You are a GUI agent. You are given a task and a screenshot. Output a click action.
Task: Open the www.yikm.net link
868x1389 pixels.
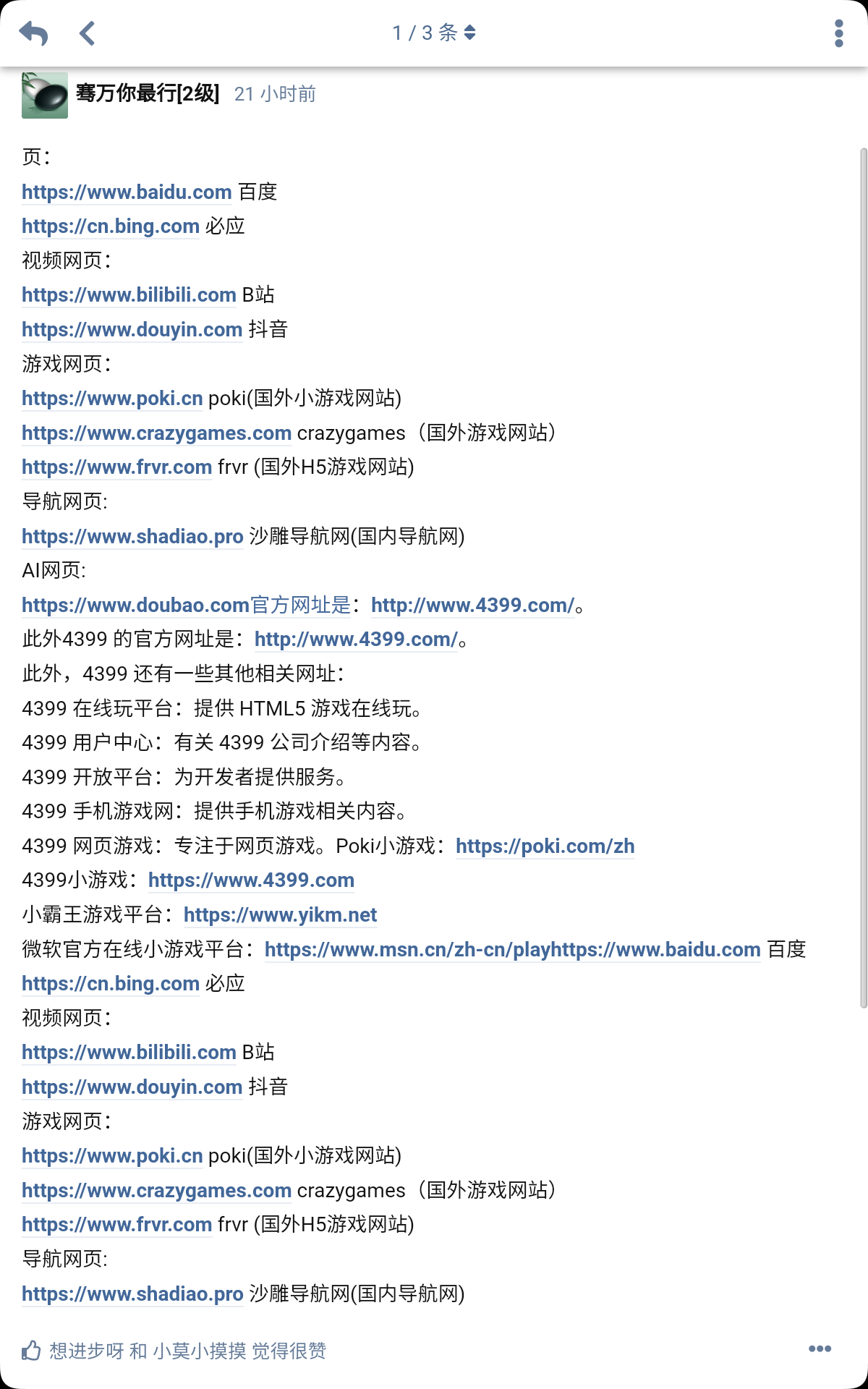[x=281, y=915]
